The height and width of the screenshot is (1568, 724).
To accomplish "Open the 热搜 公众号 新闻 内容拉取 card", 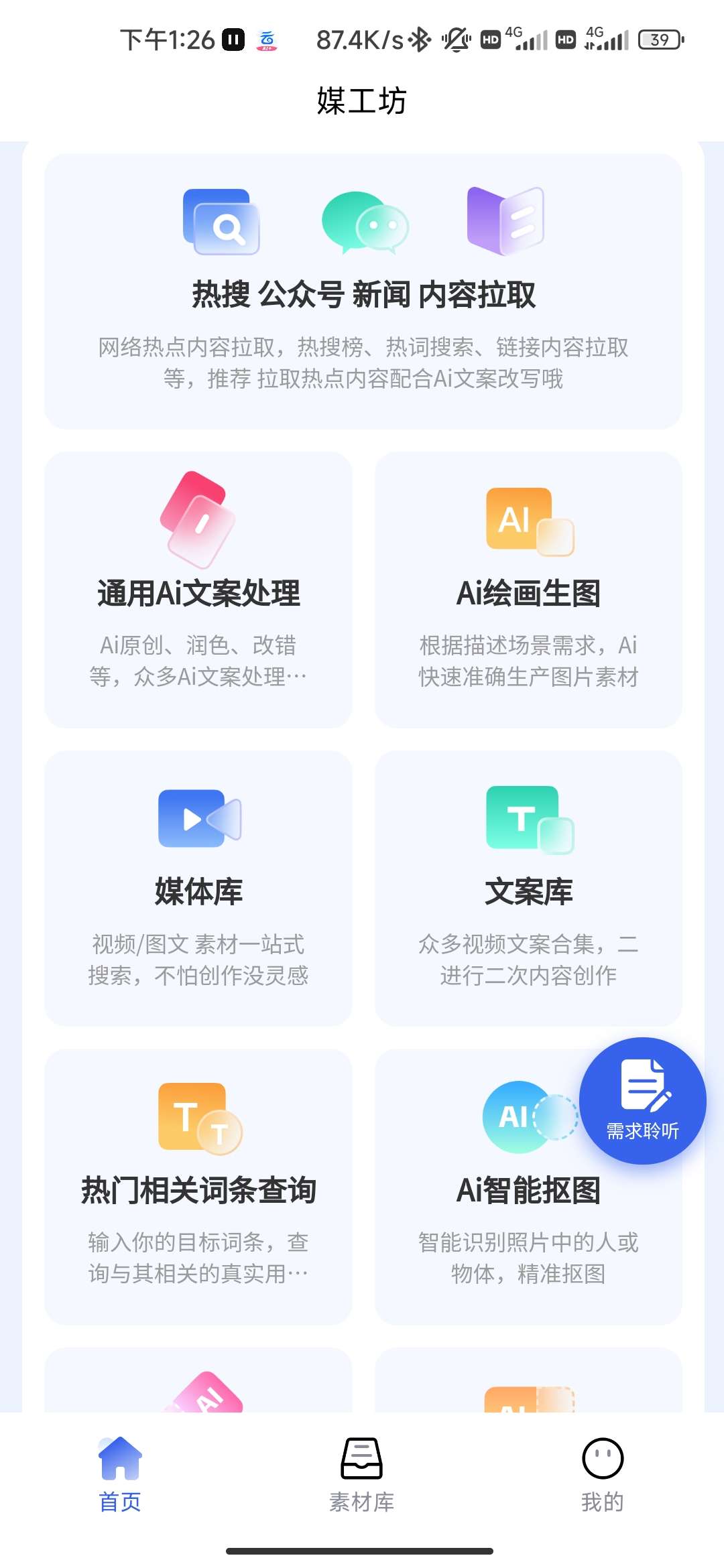I will click(363, 292).
